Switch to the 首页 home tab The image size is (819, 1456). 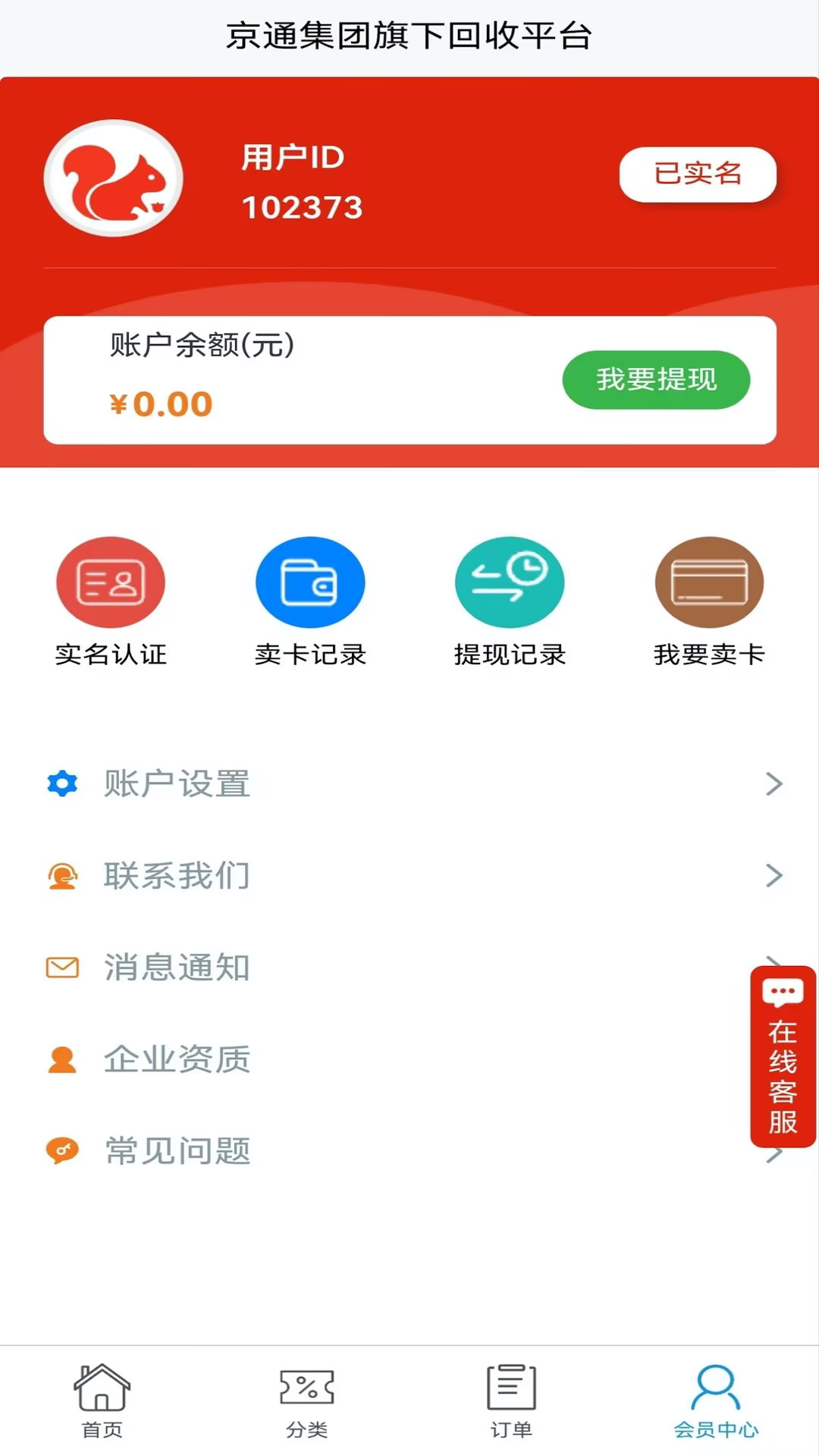click(x=102, y=1401)
